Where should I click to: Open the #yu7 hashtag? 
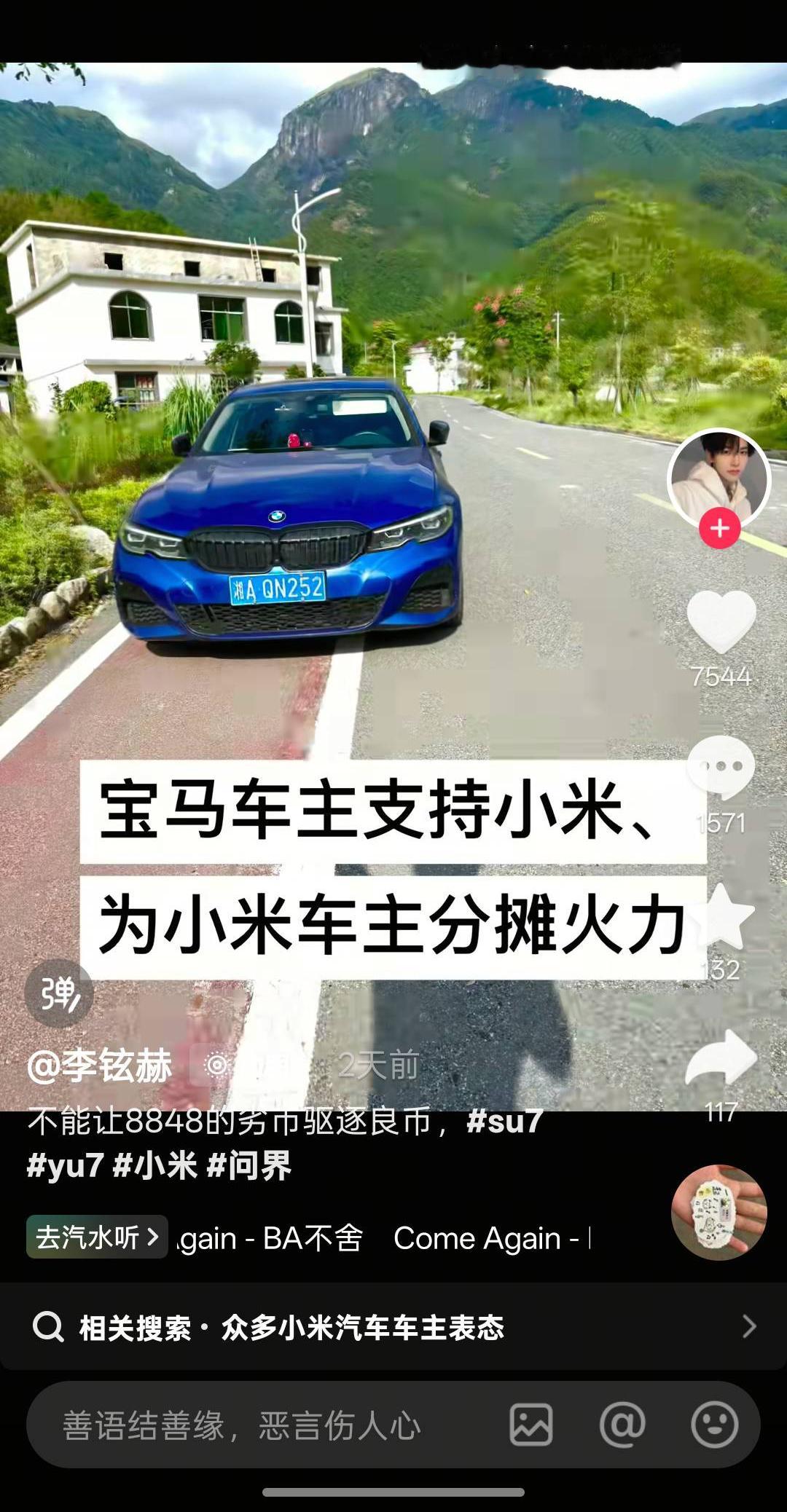[66, 1165]
